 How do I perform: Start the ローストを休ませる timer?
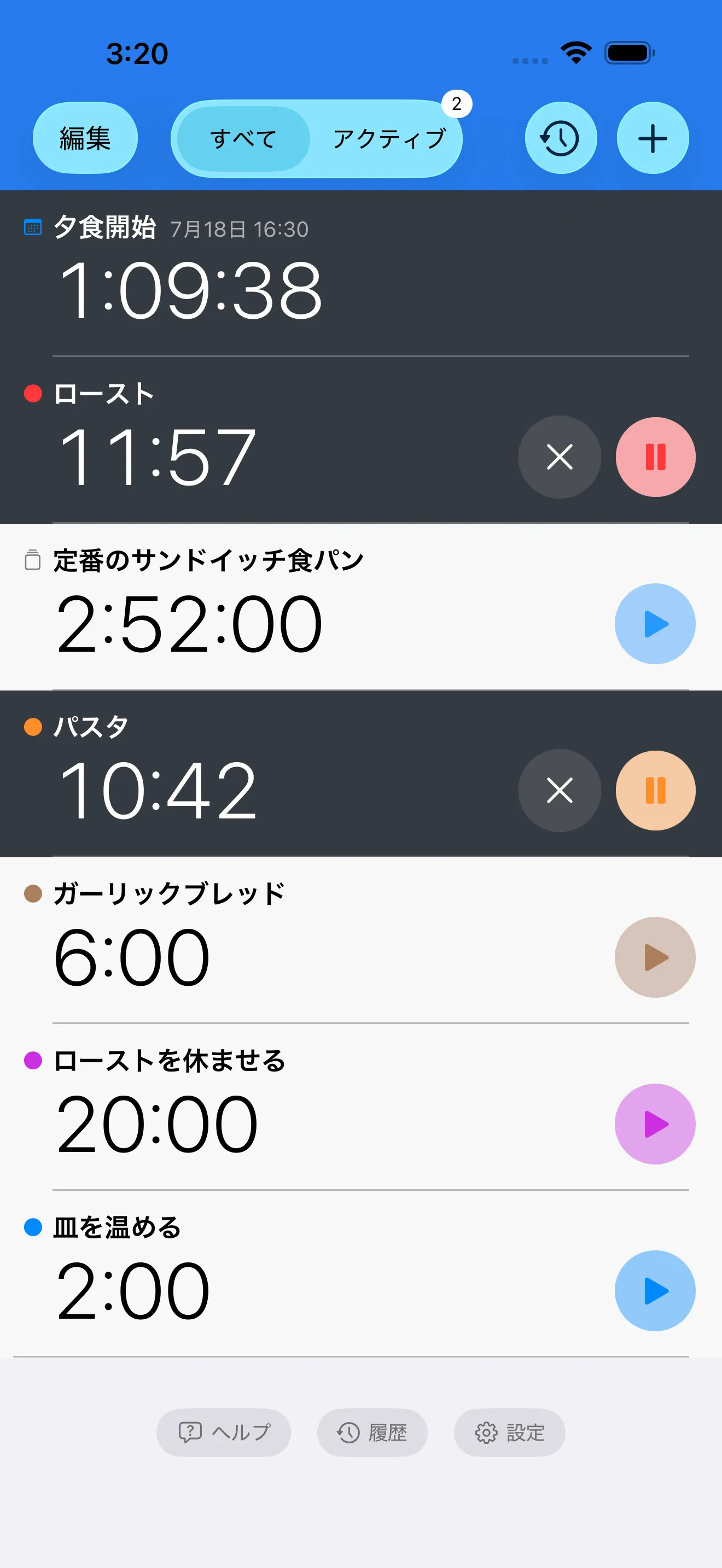[655, 1124]
